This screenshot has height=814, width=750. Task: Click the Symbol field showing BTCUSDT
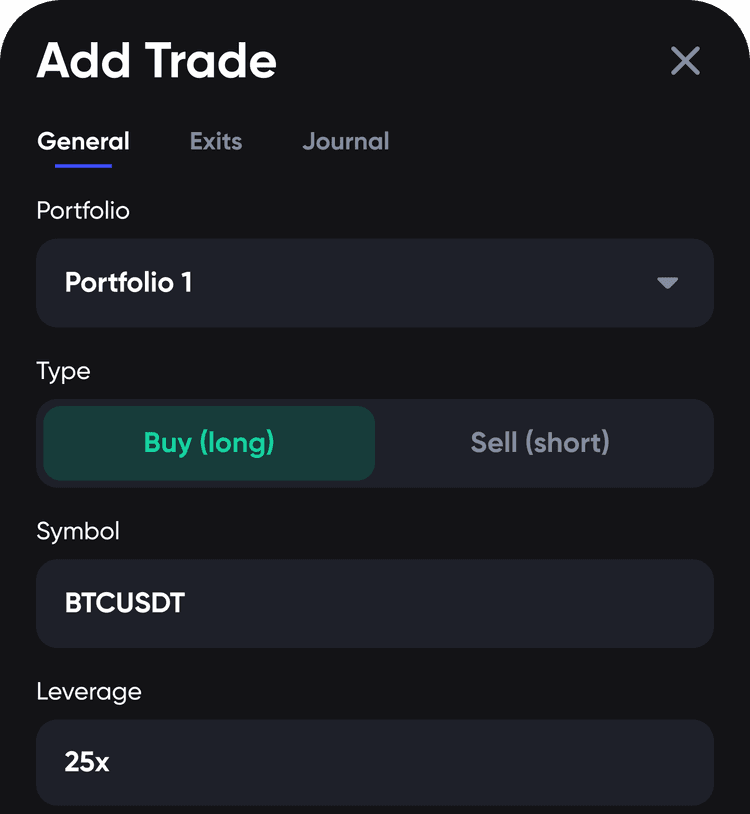[375, 603]
